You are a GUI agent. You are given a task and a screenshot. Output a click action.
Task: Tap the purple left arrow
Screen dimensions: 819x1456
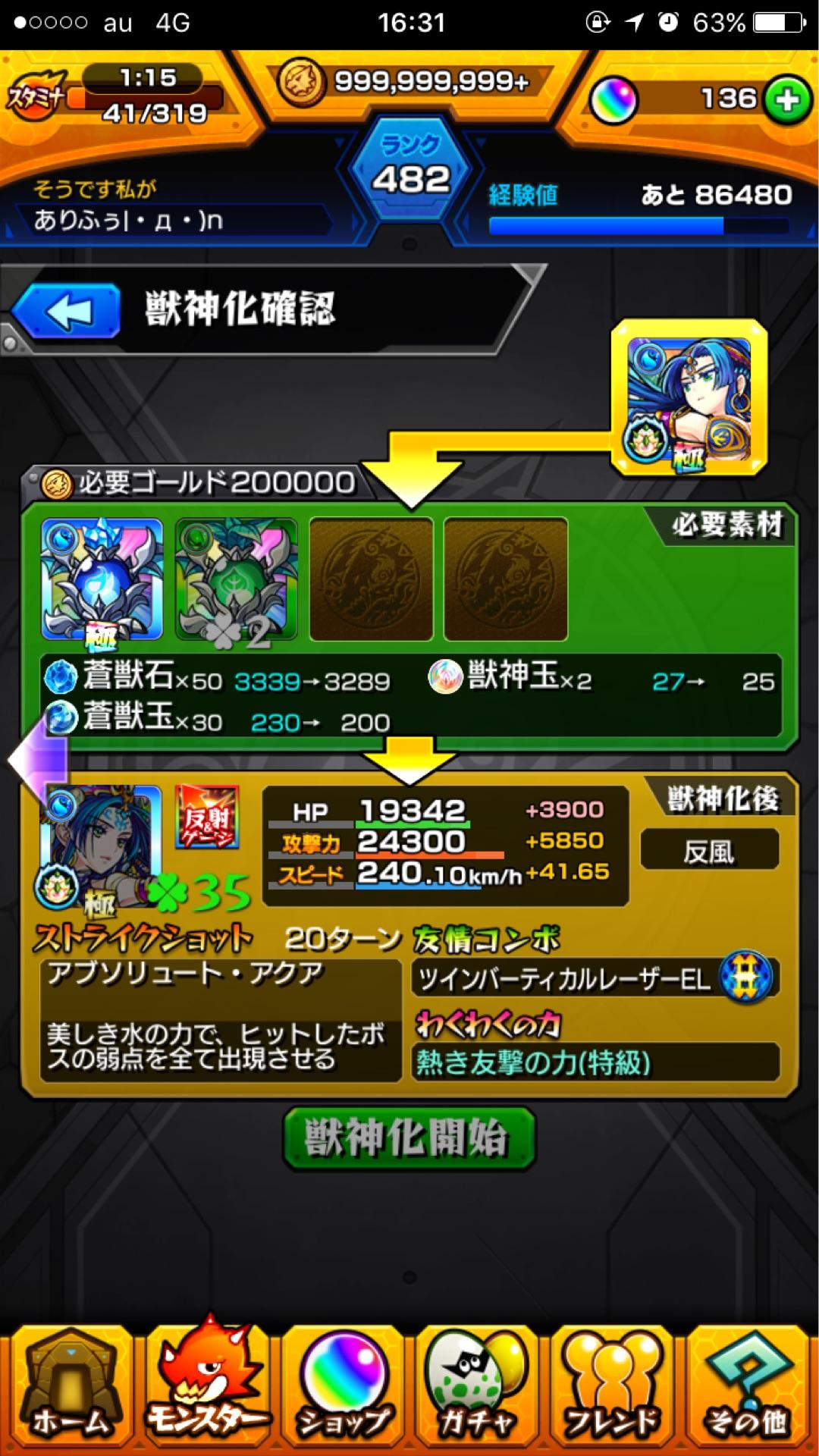(x=38, y=758)
